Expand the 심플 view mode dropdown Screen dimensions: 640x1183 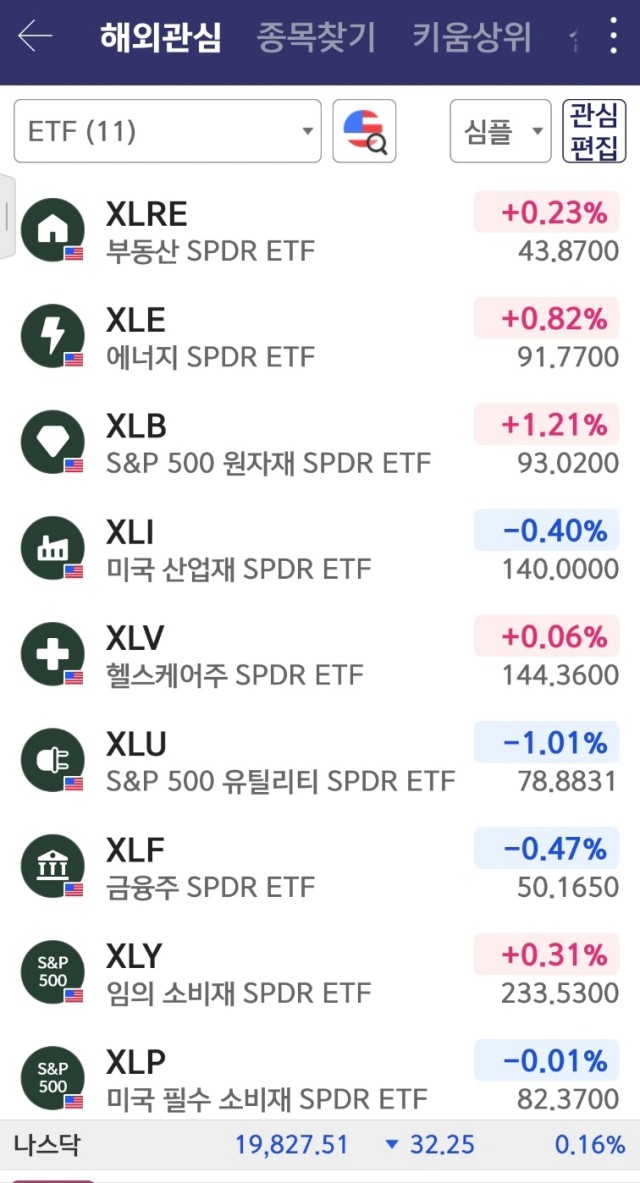pyautogui.click(x=500, y=131)
